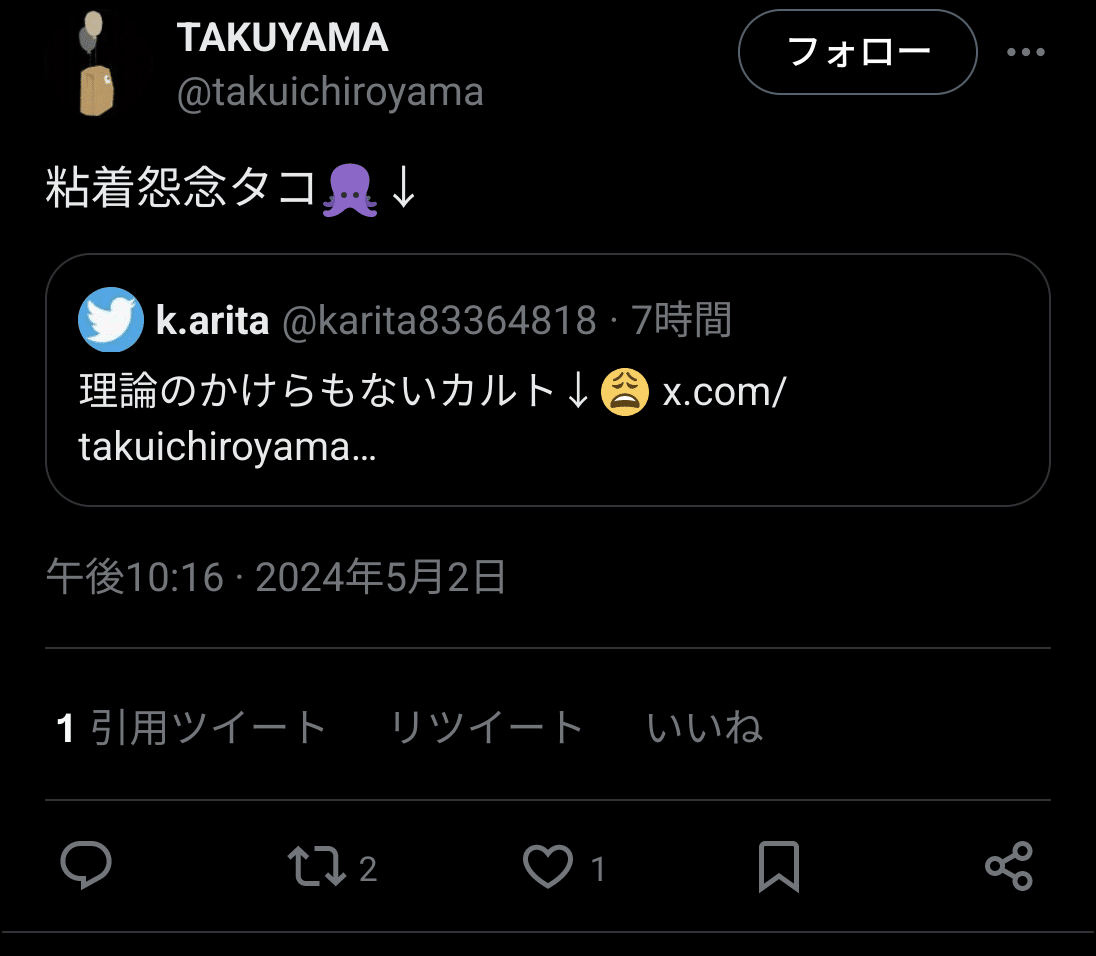Tap the reply speech bubble icon
The height and width of the screenshot is (956, 1096).
coord(86,866)
